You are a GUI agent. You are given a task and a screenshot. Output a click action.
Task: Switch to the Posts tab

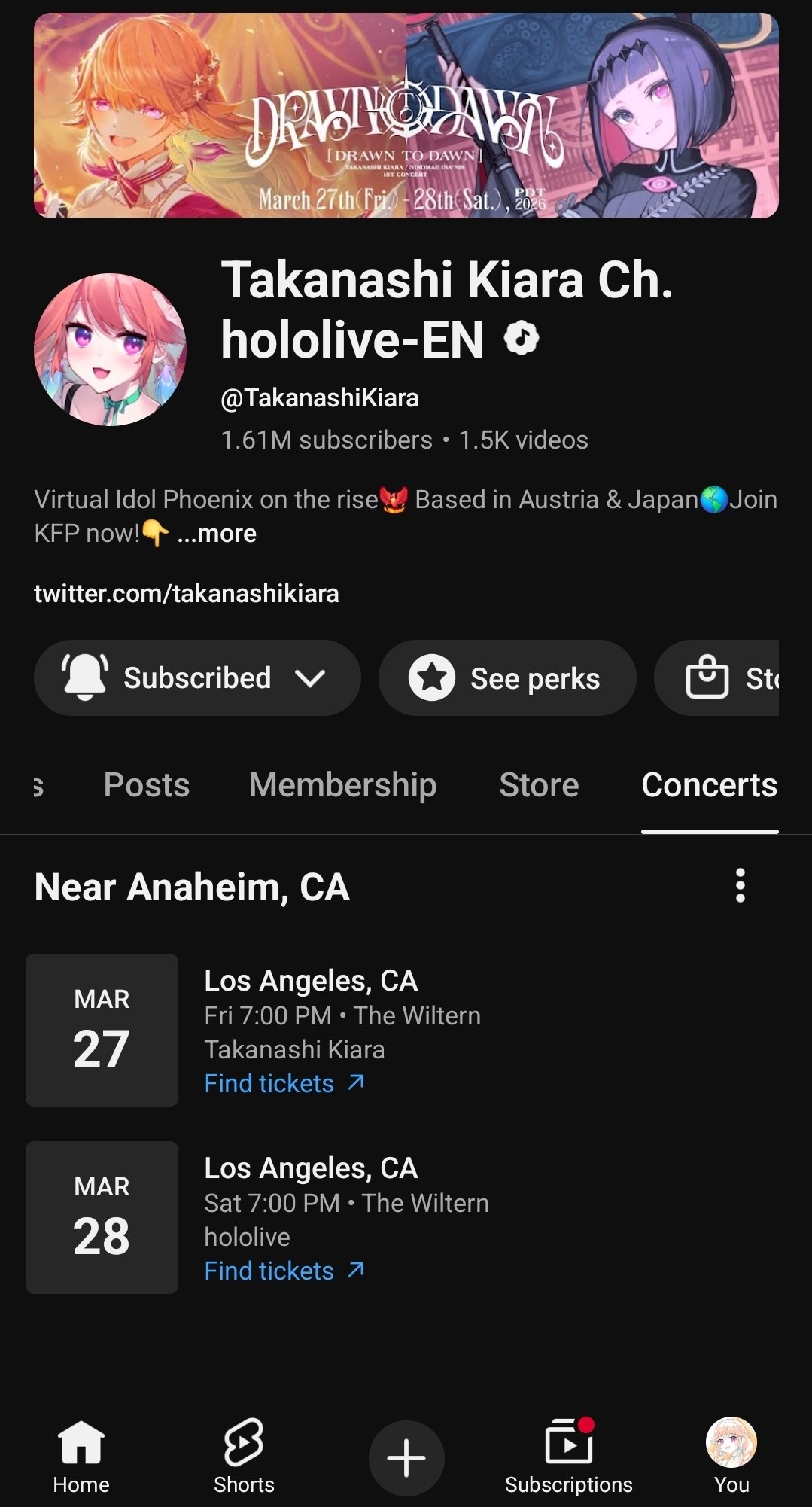click(147, 785)
